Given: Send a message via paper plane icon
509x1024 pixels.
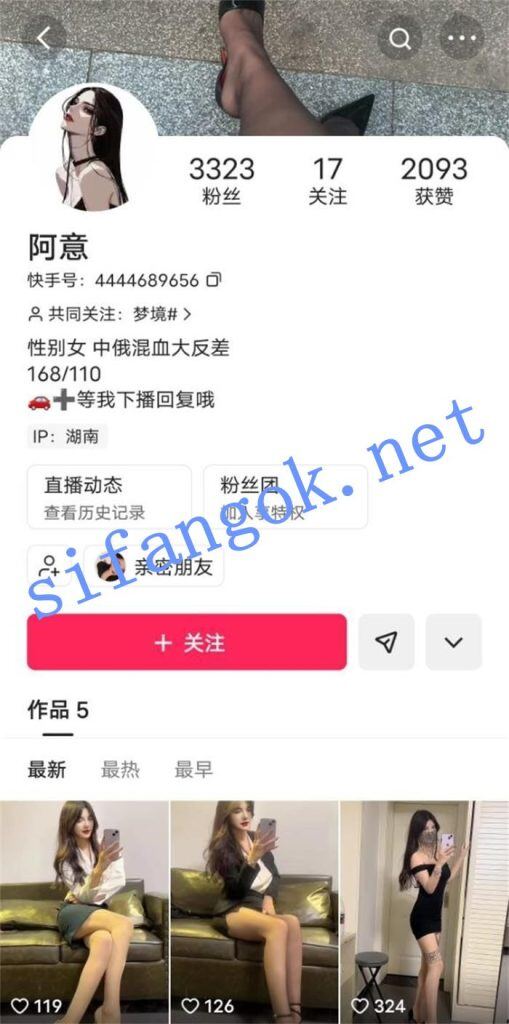Looking at the screenshot, I should click(x=386, y=642).
